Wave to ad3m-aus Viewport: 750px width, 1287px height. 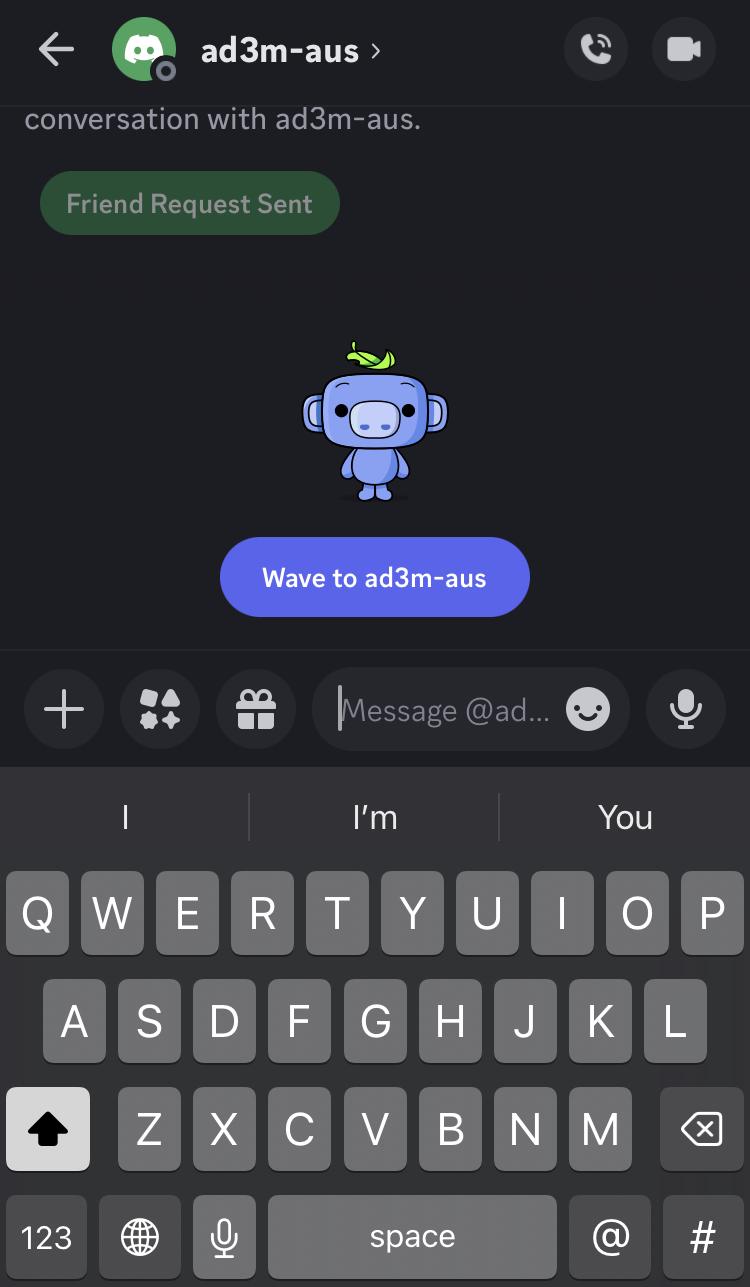[374, 578]
